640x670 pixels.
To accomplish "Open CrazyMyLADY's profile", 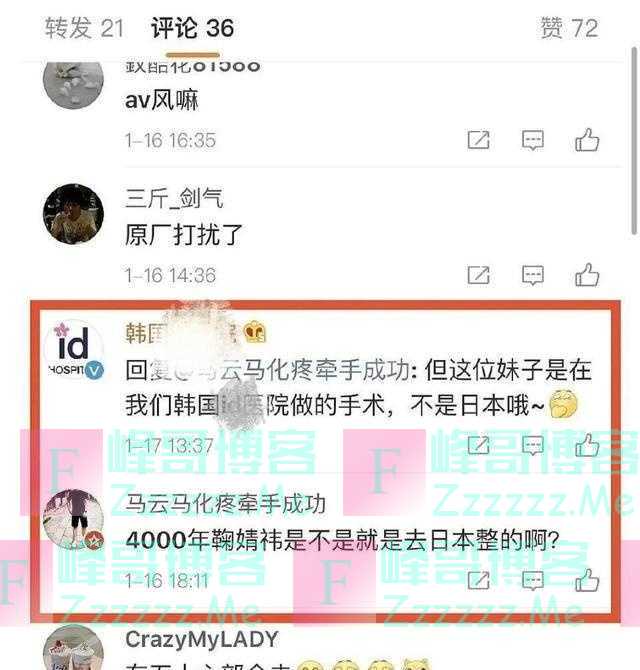I will (202, 638).
